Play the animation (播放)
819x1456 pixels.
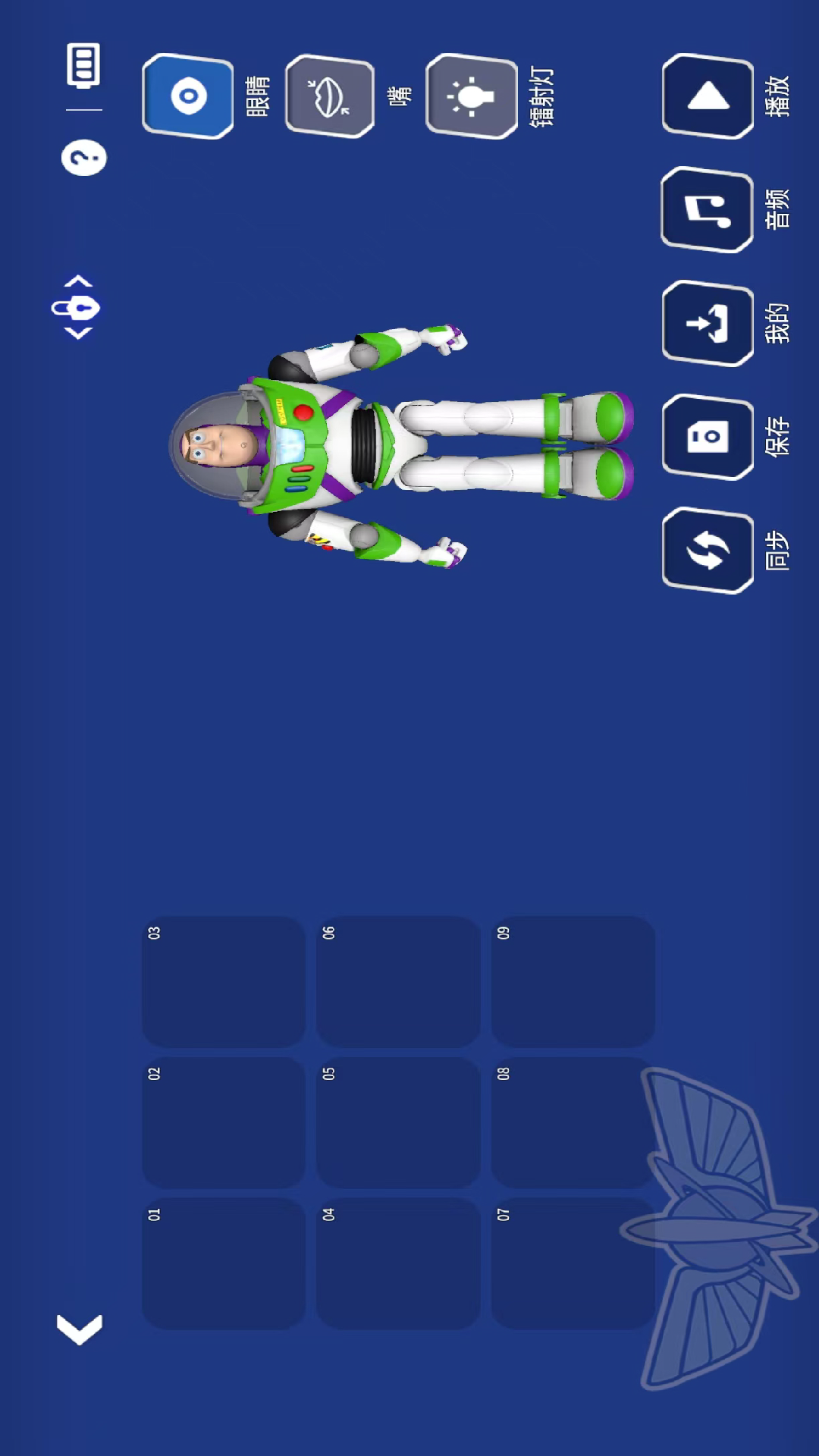click(x=708, y=96)
